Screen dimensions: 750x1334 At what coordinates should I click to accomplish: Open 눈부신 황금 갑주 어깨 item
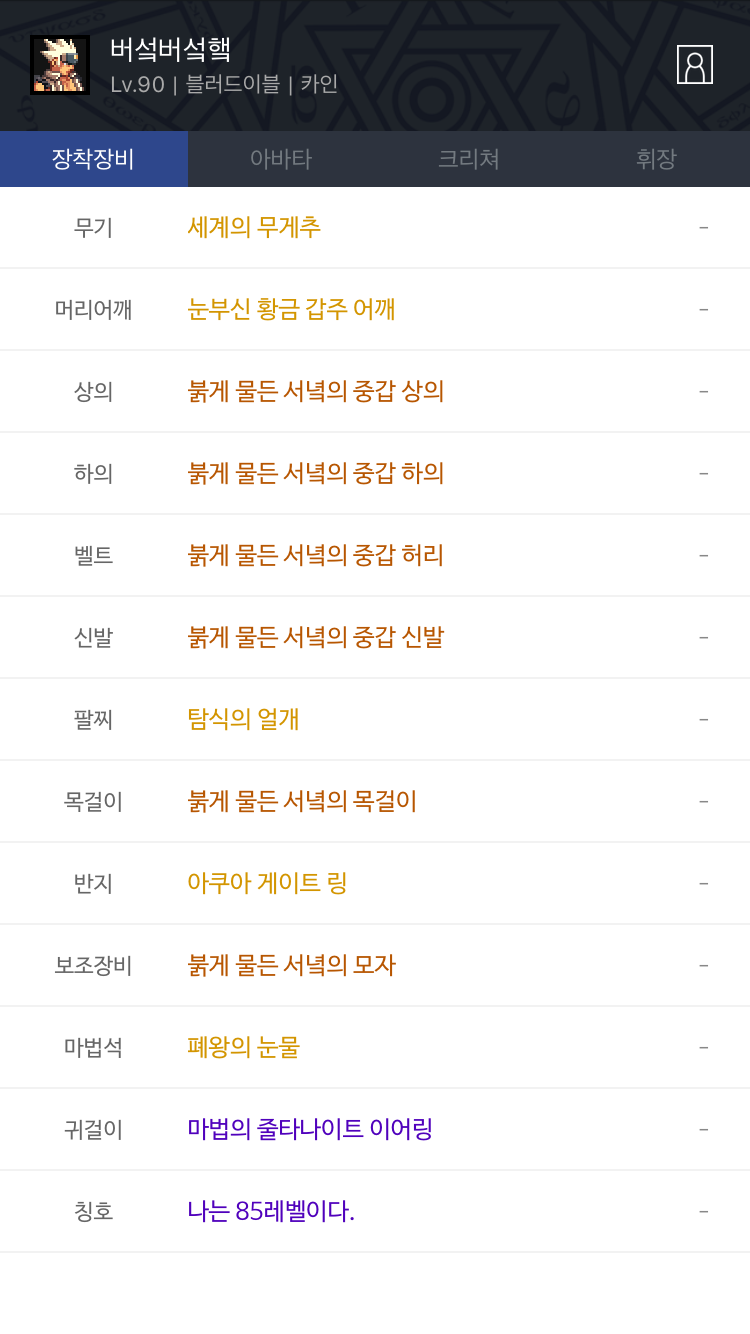point(291,309)
